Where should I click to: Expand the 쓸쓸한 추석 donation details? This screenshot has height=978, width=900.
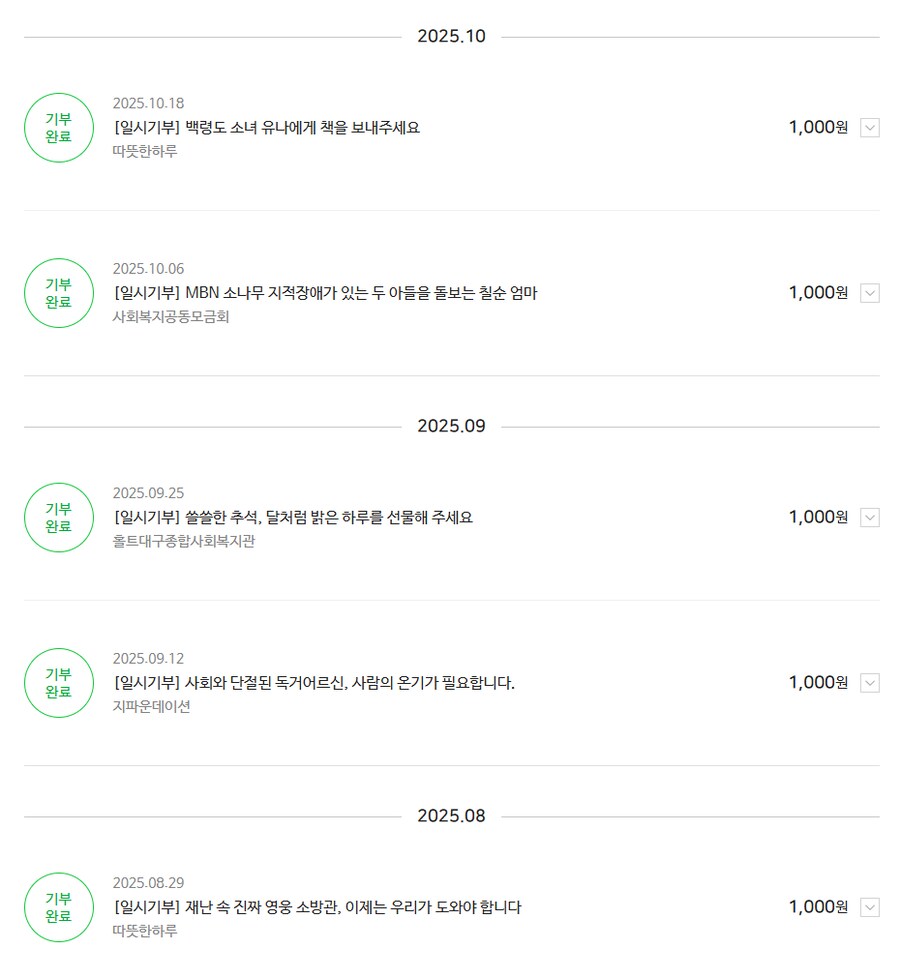click(x=870, y=518)
